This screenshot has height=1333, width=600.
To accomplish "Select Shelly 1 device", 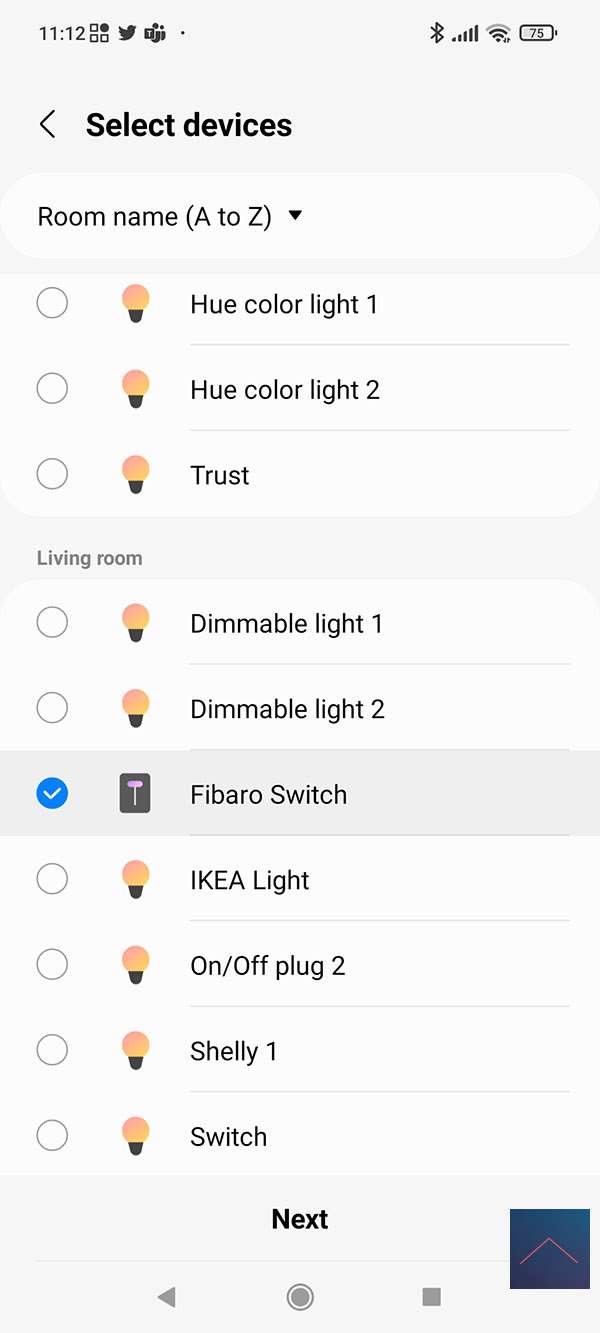I will (52, 1050).
